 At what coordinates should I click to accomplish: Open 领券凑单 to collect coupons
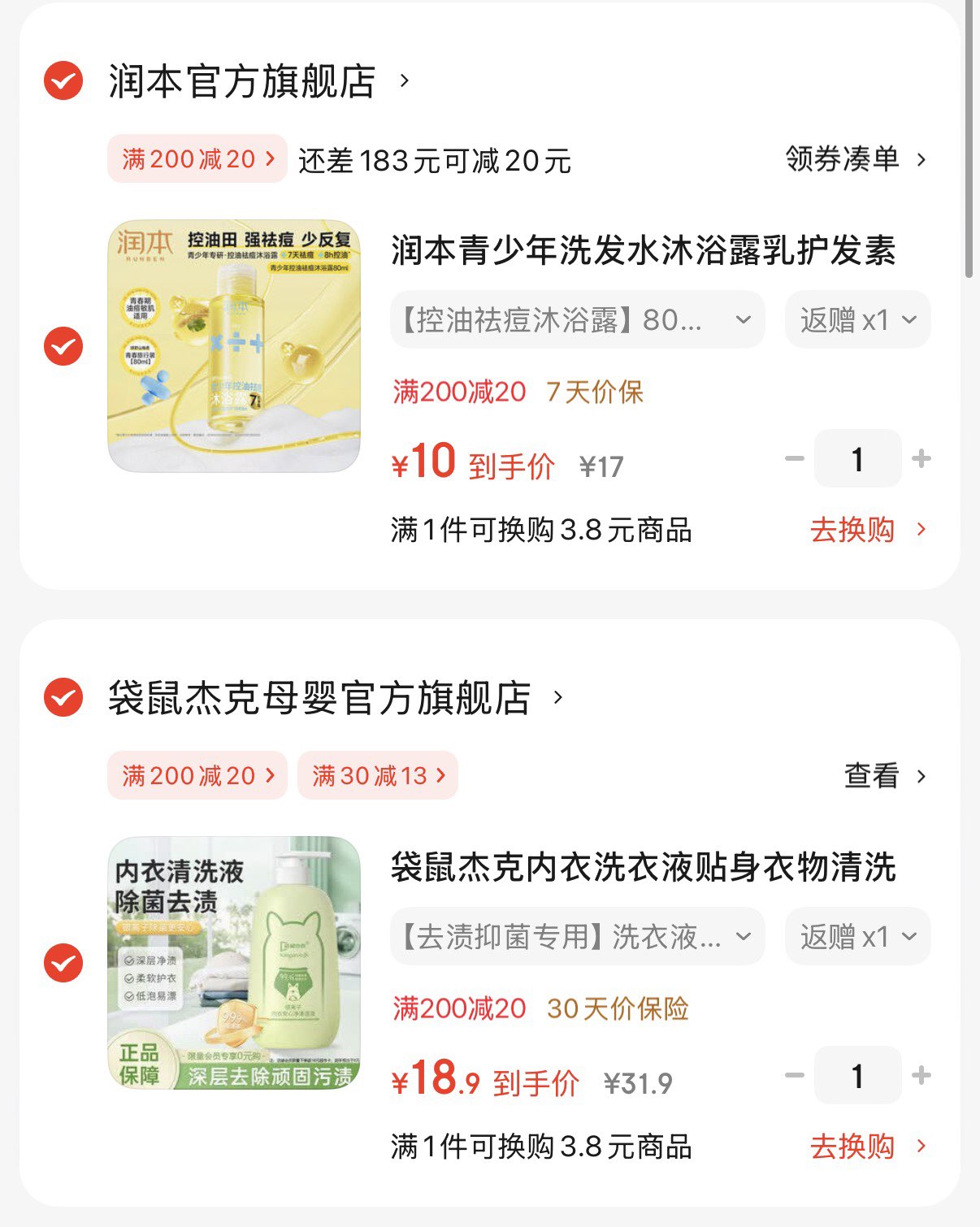point(855,159)
